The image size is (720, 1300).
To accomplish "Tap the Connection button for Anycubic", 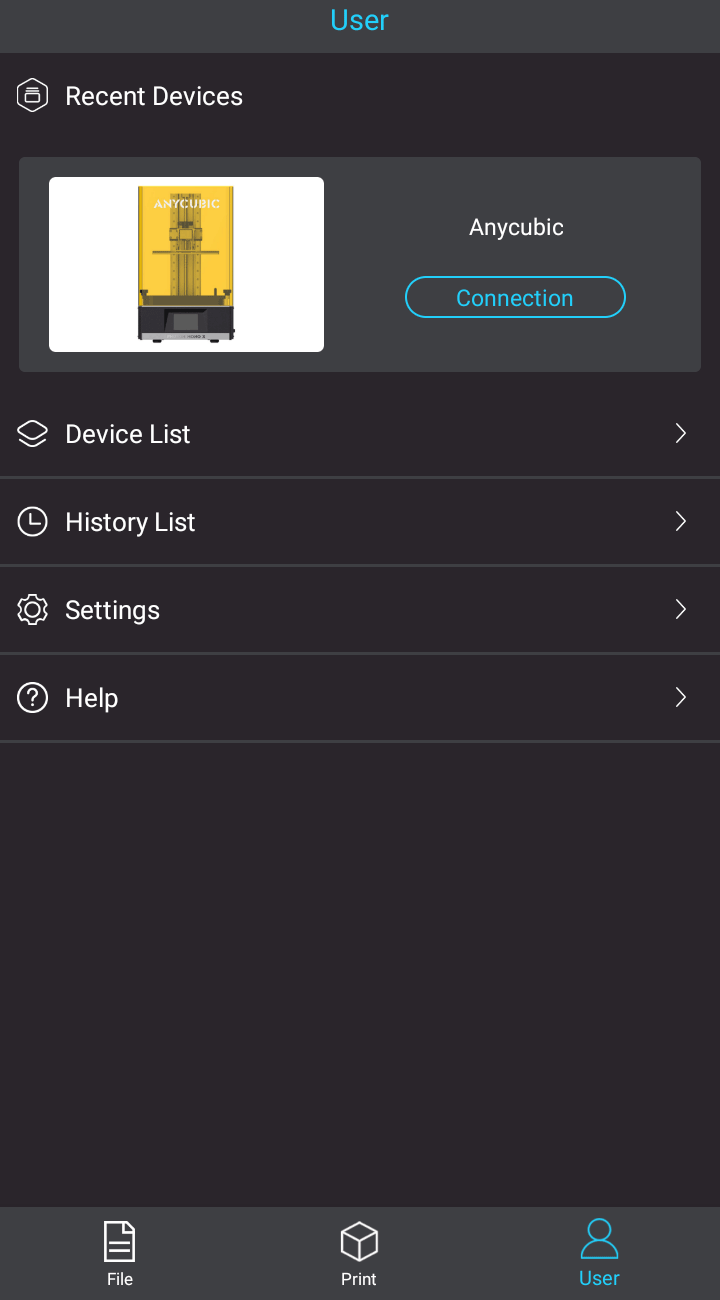I will [x=515, y=297].
